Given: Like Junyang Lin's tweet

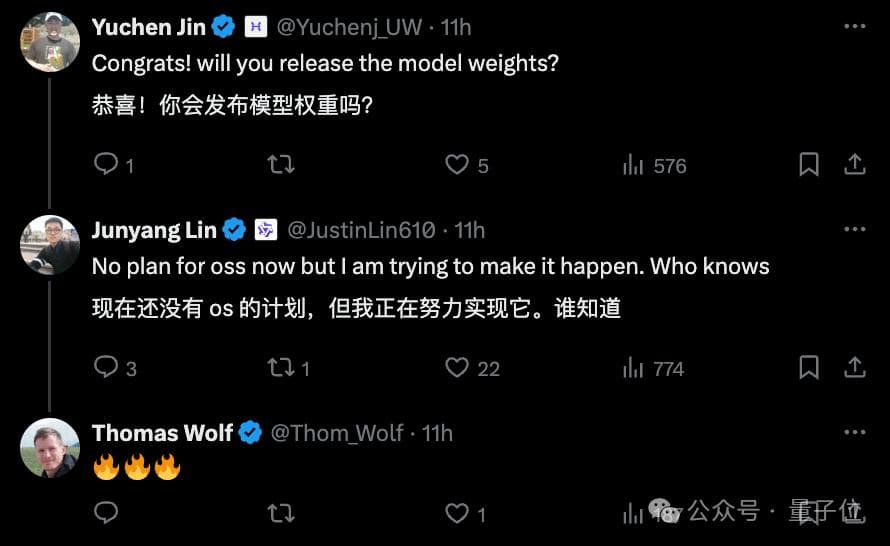Looking at the screenshot, I should click(x=457, y=367).
